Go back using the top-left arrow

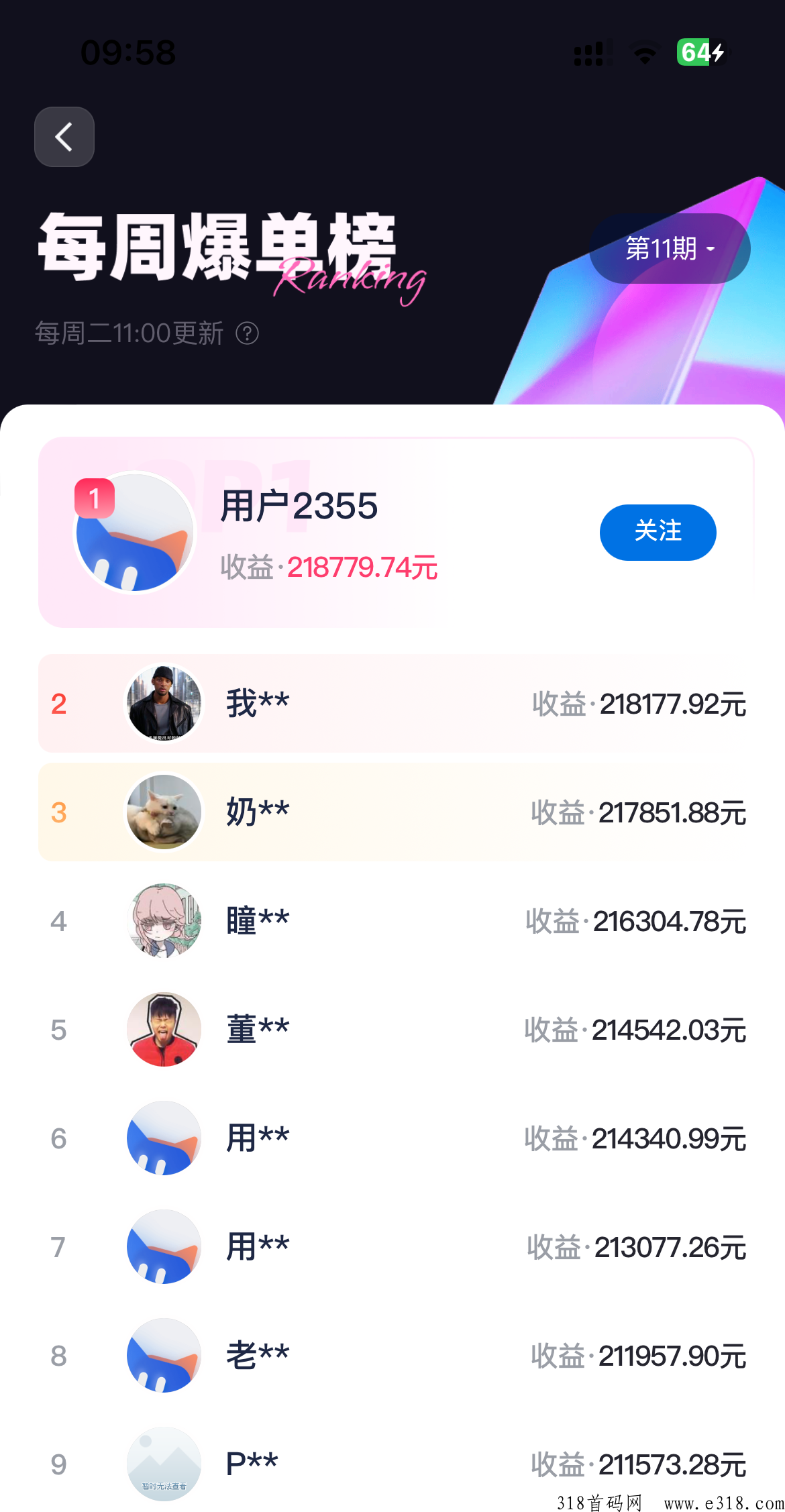click(x=64, y=137)
